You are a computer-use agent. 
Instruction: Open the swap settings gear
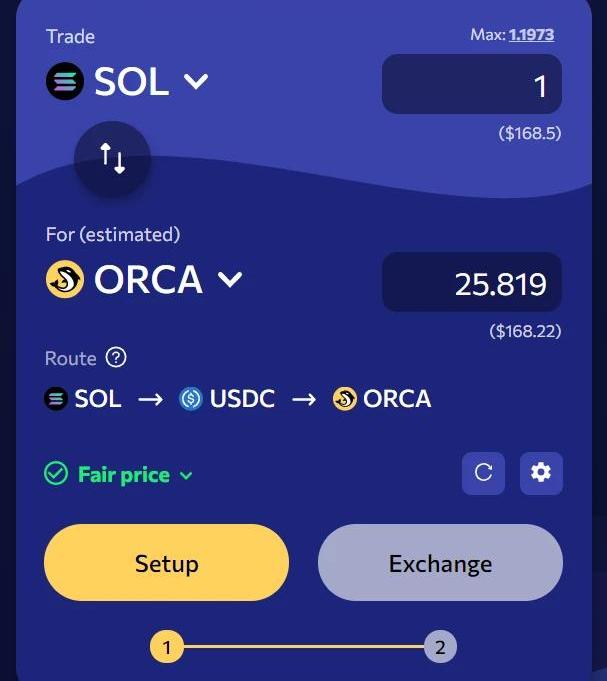(541, 473)
